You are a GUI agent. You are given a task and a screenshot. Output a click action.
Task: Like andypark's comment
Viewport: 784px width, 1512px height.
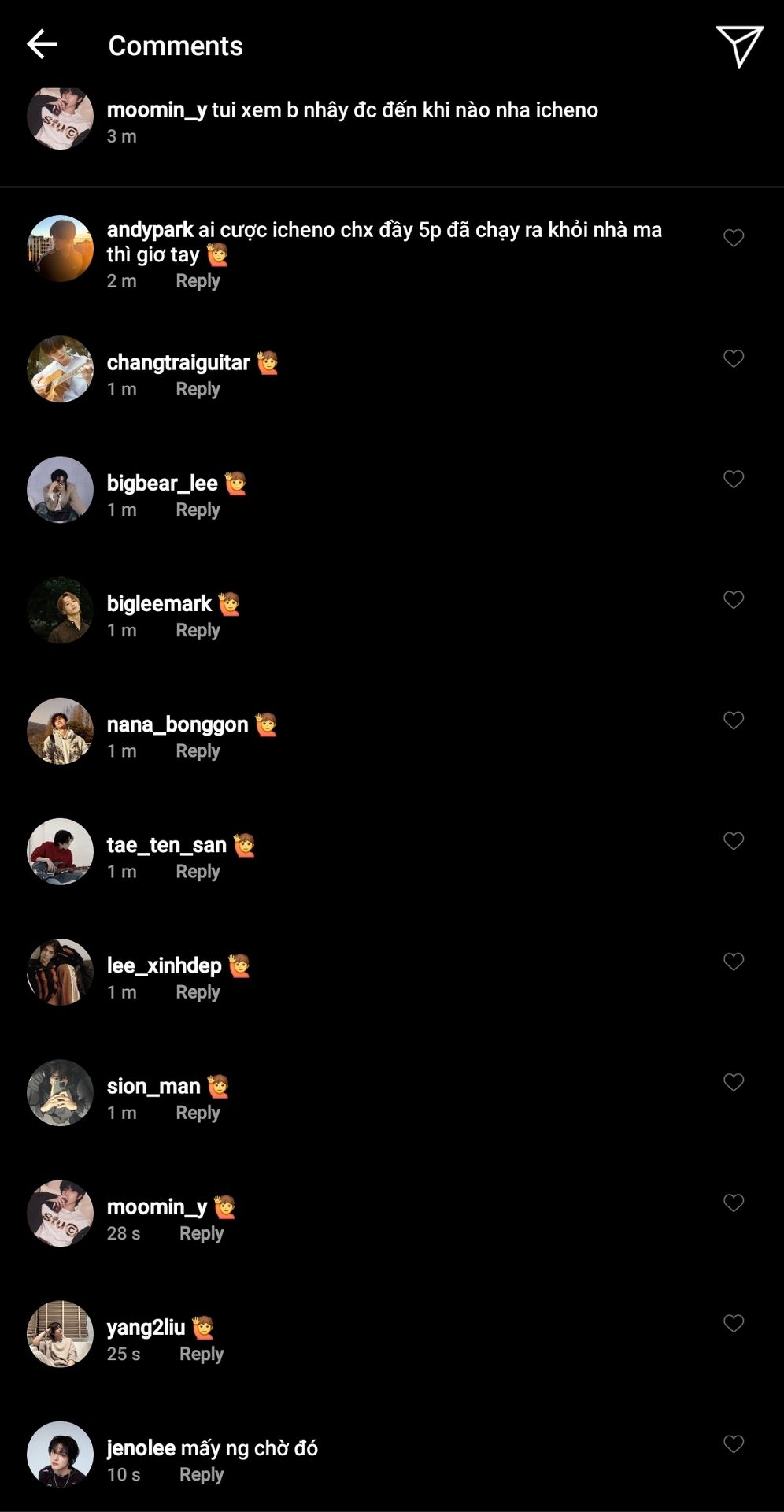(734, 238)
